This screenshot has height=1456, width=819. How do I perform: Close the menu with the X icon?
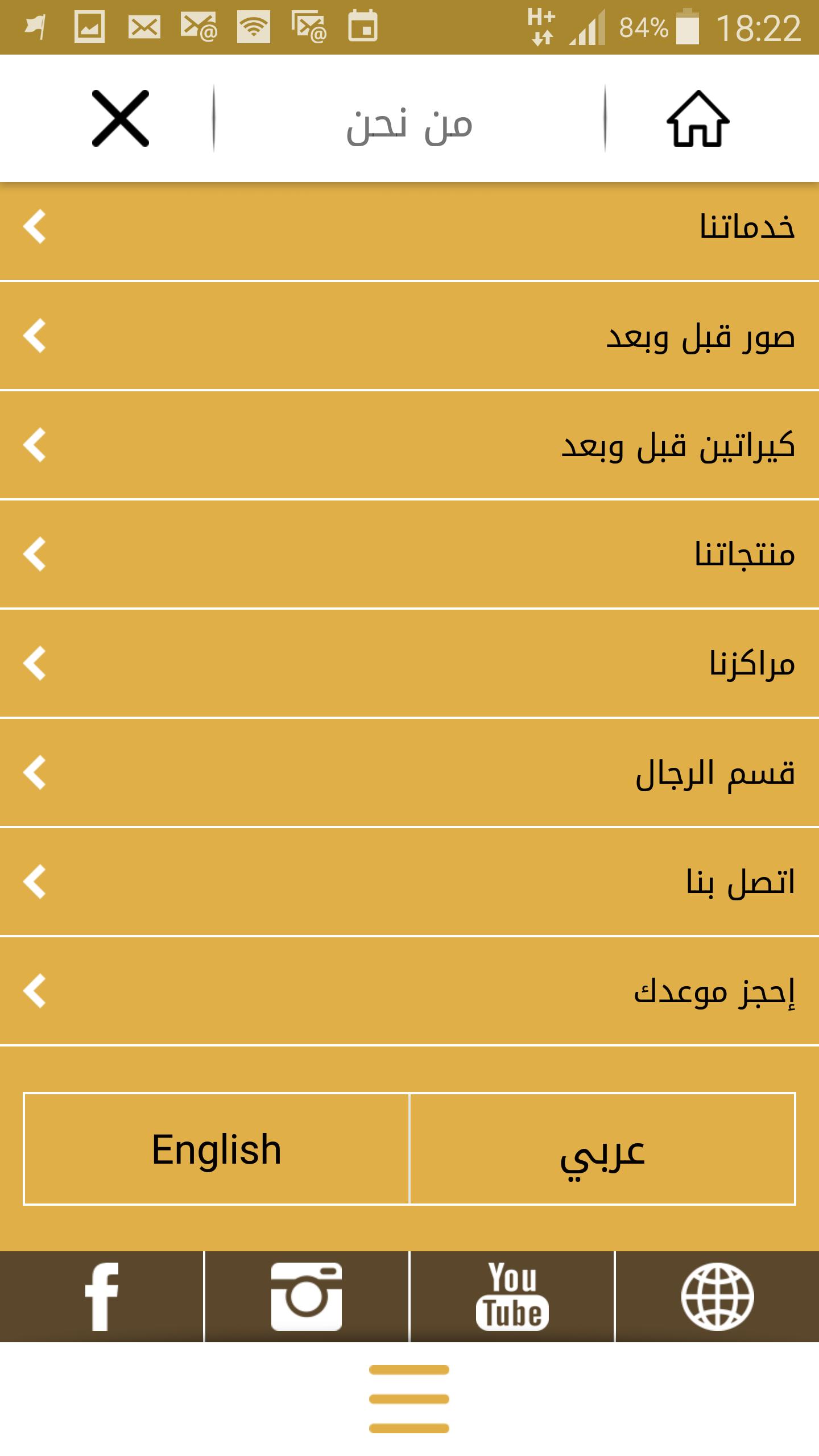[121, 118]
